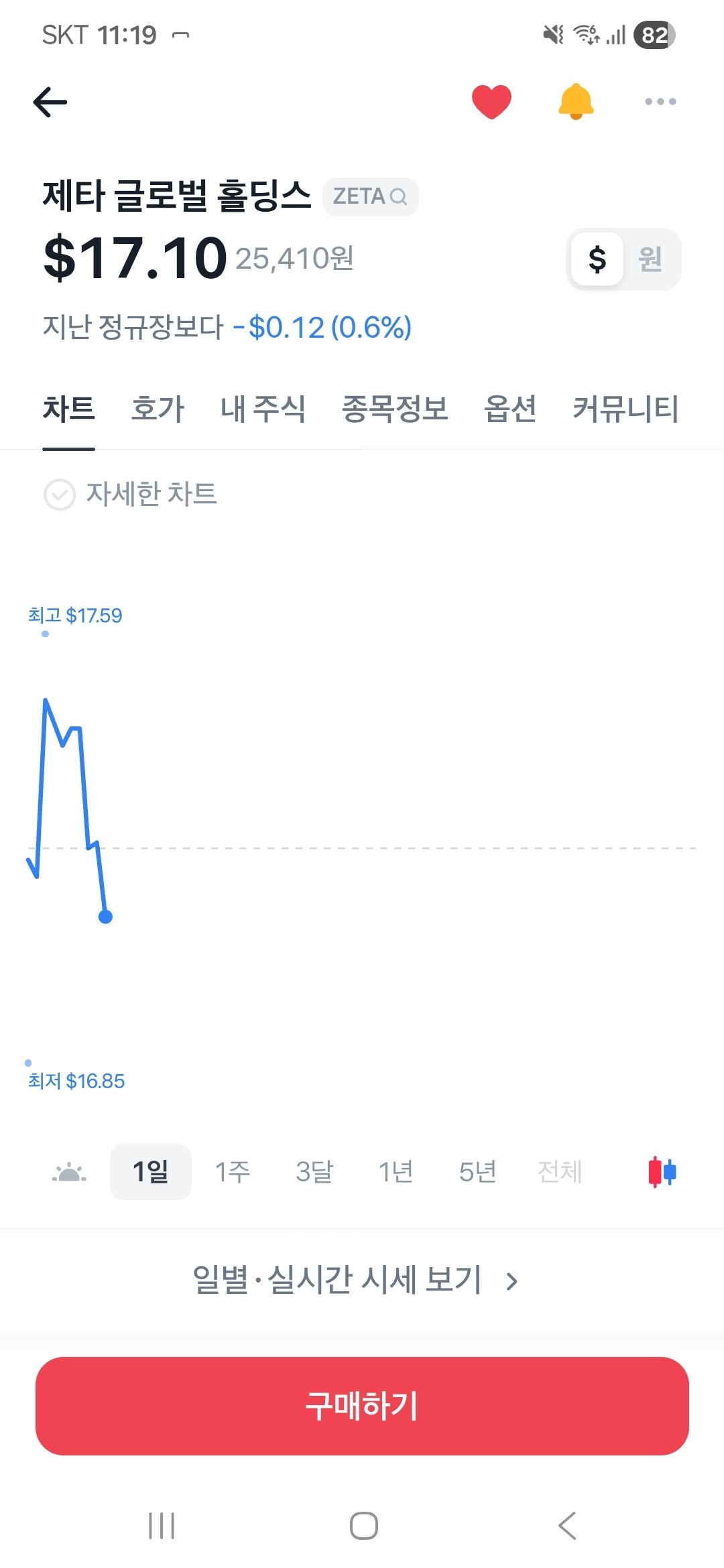This screenshot has height=1568, width=724.
Task: Select the 3달 chart range
Action: [x=314, y=1172]
